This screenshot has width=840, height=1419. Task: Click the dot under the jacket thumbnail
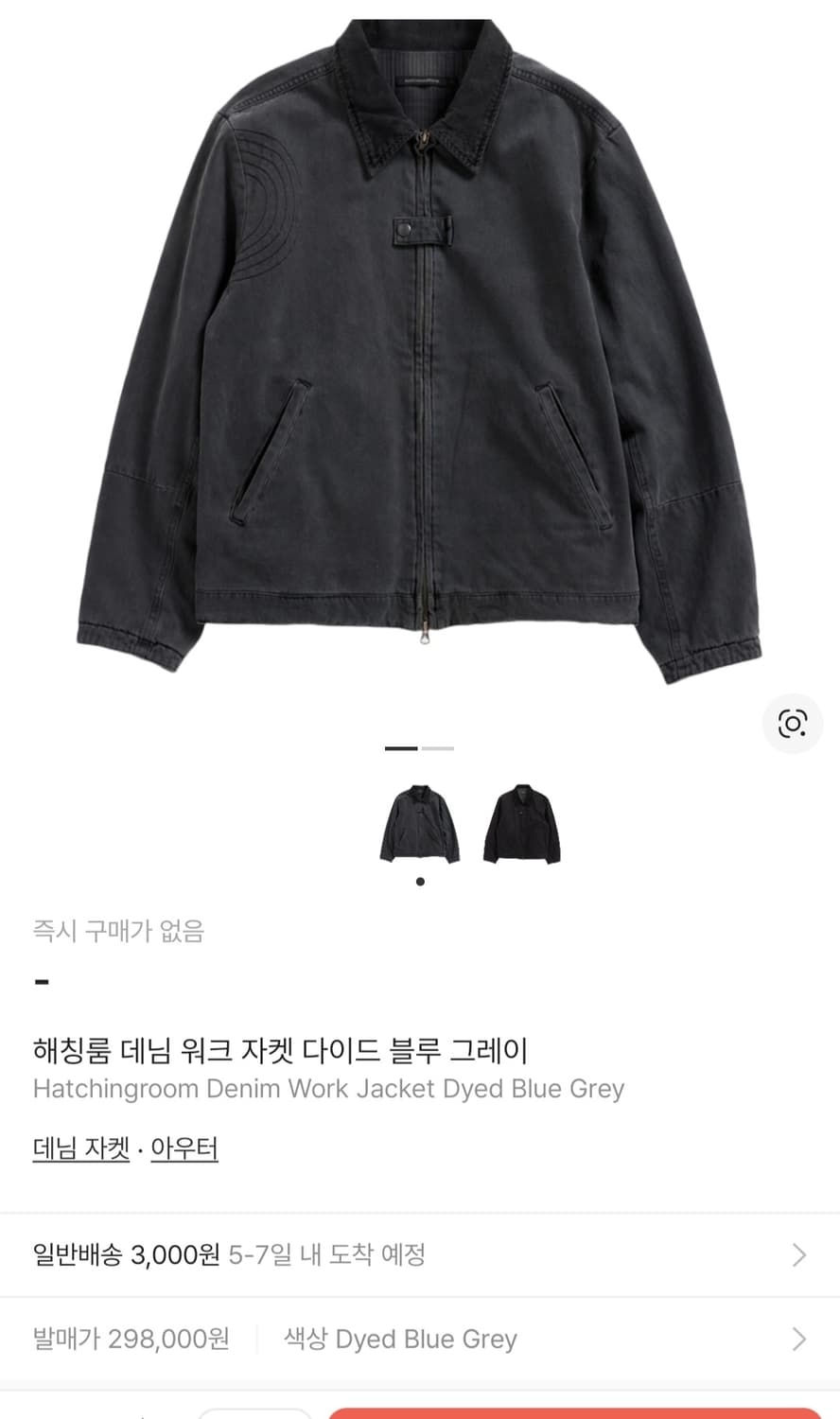click(419, 880)
